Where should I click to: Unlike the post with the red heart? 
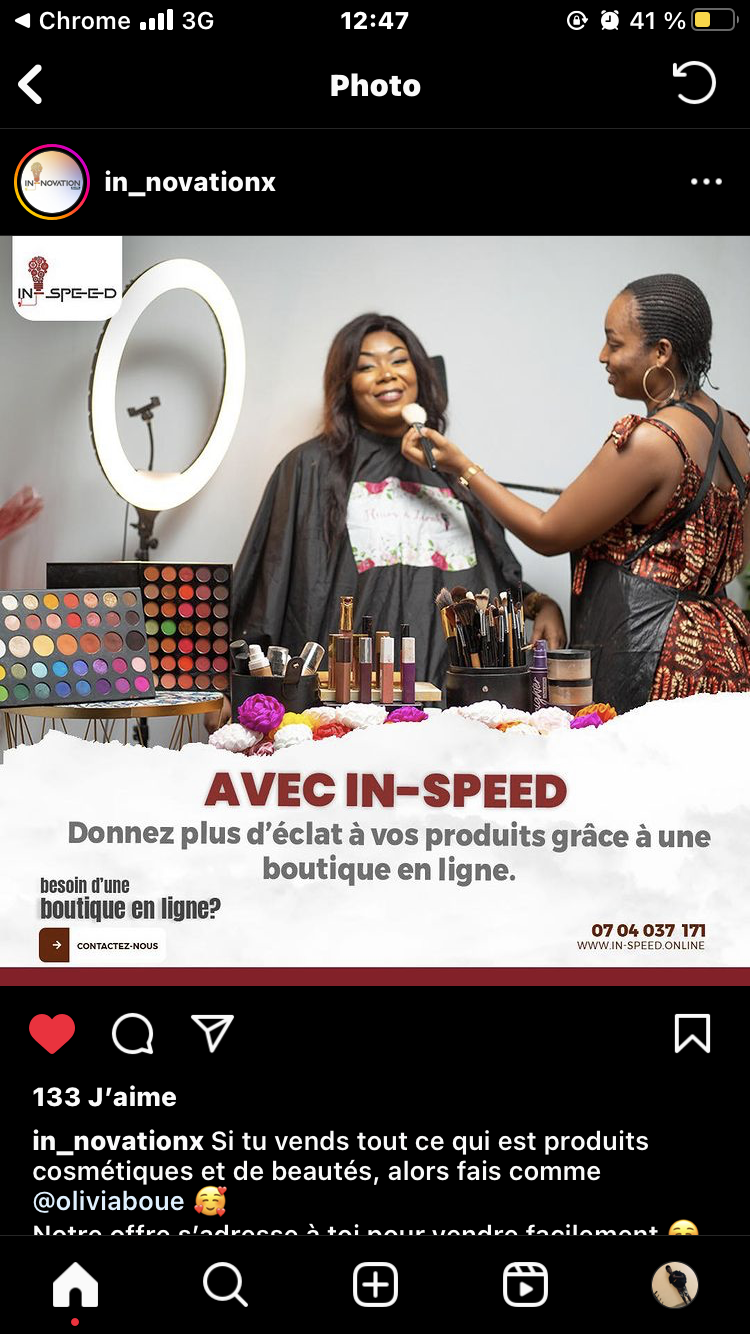coord(52,1034)
